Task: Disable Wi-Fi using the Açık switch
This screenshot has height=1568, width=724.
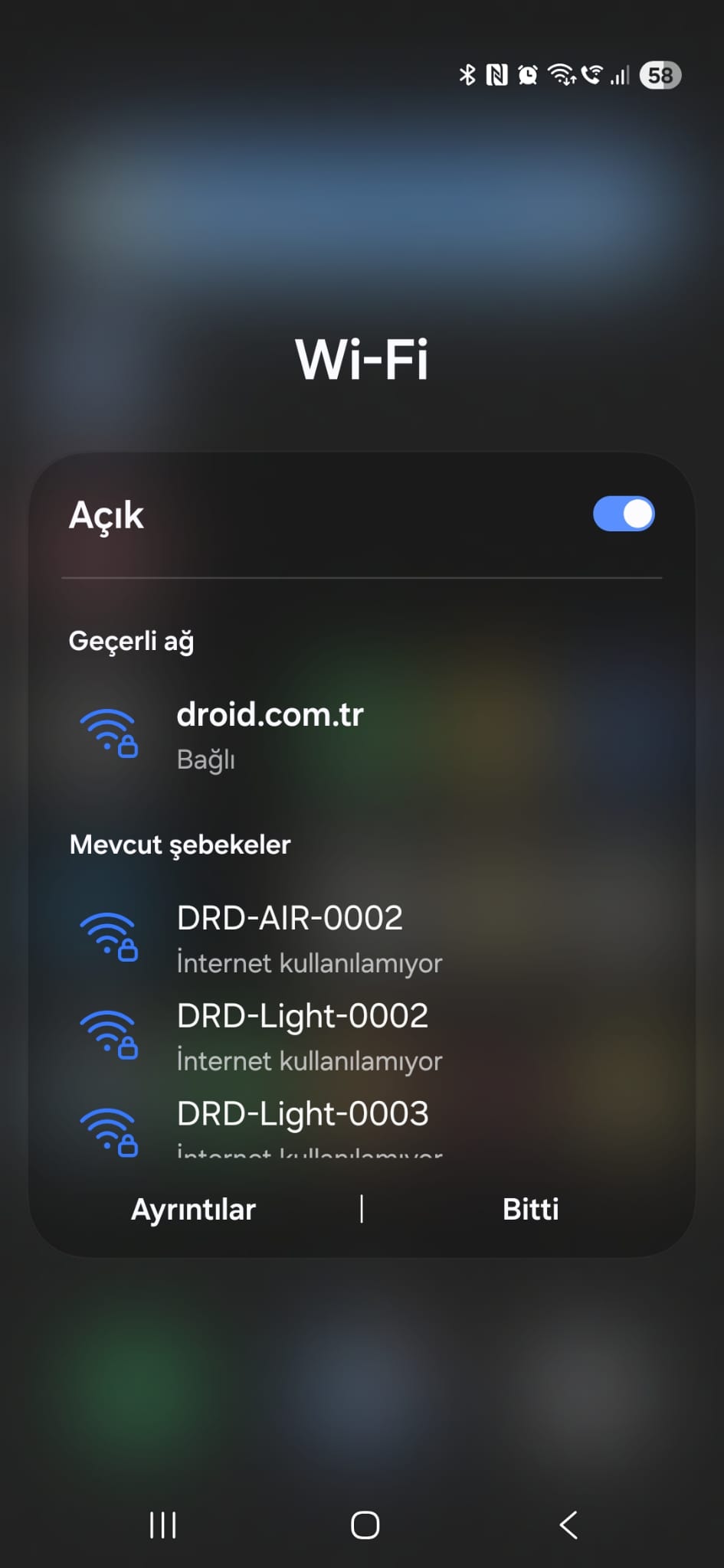Action: pos(623,514)
